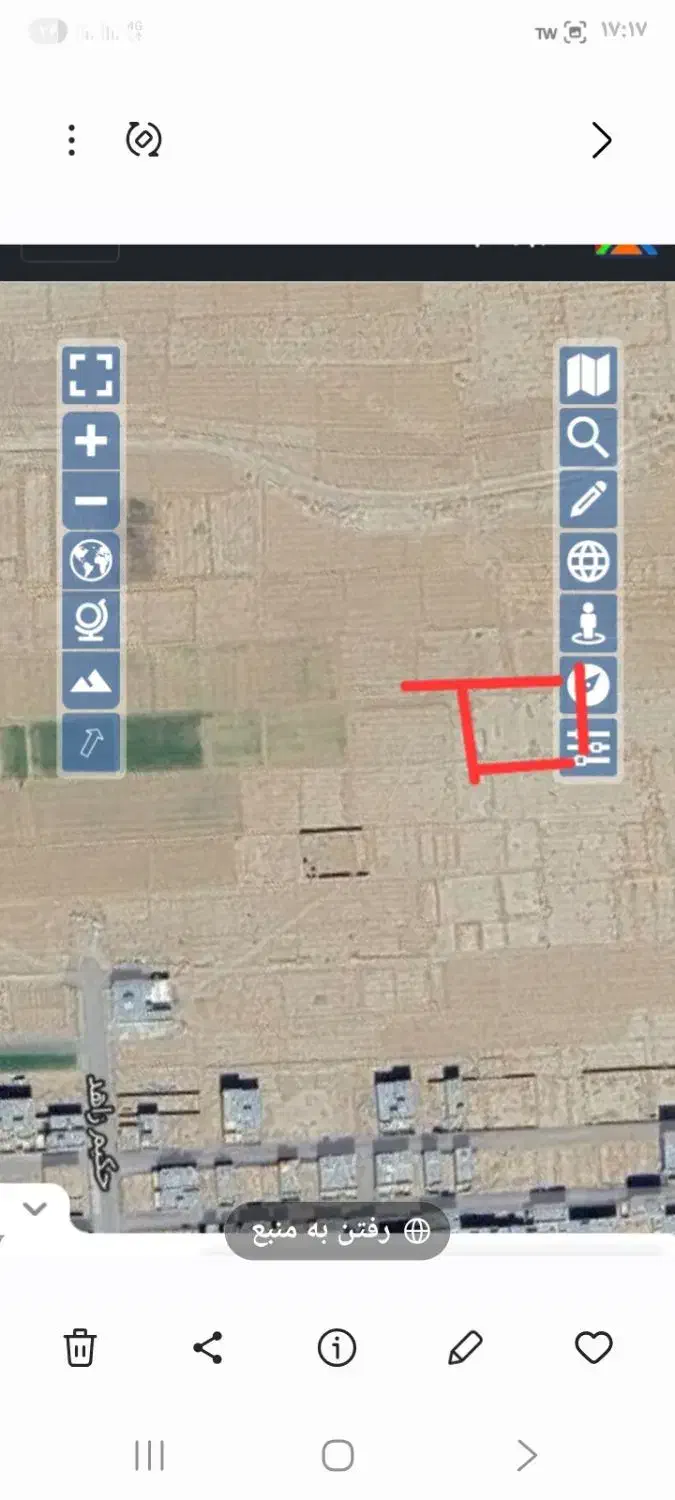This screenshot has height=1500, width=675.
Task: Open the three-dot overflow menu
Action: [x=71, y=140]
